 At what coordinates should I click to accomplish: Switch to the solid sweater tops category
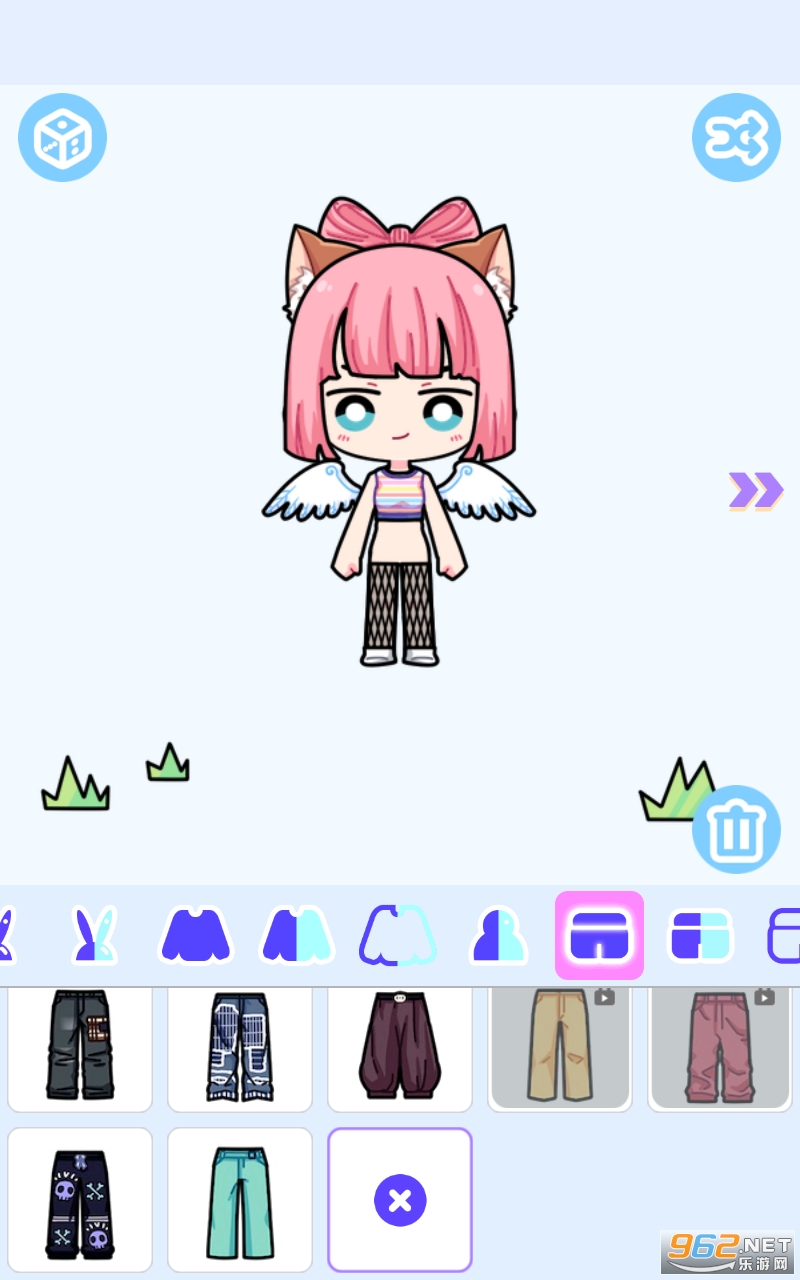coord(196,936)
